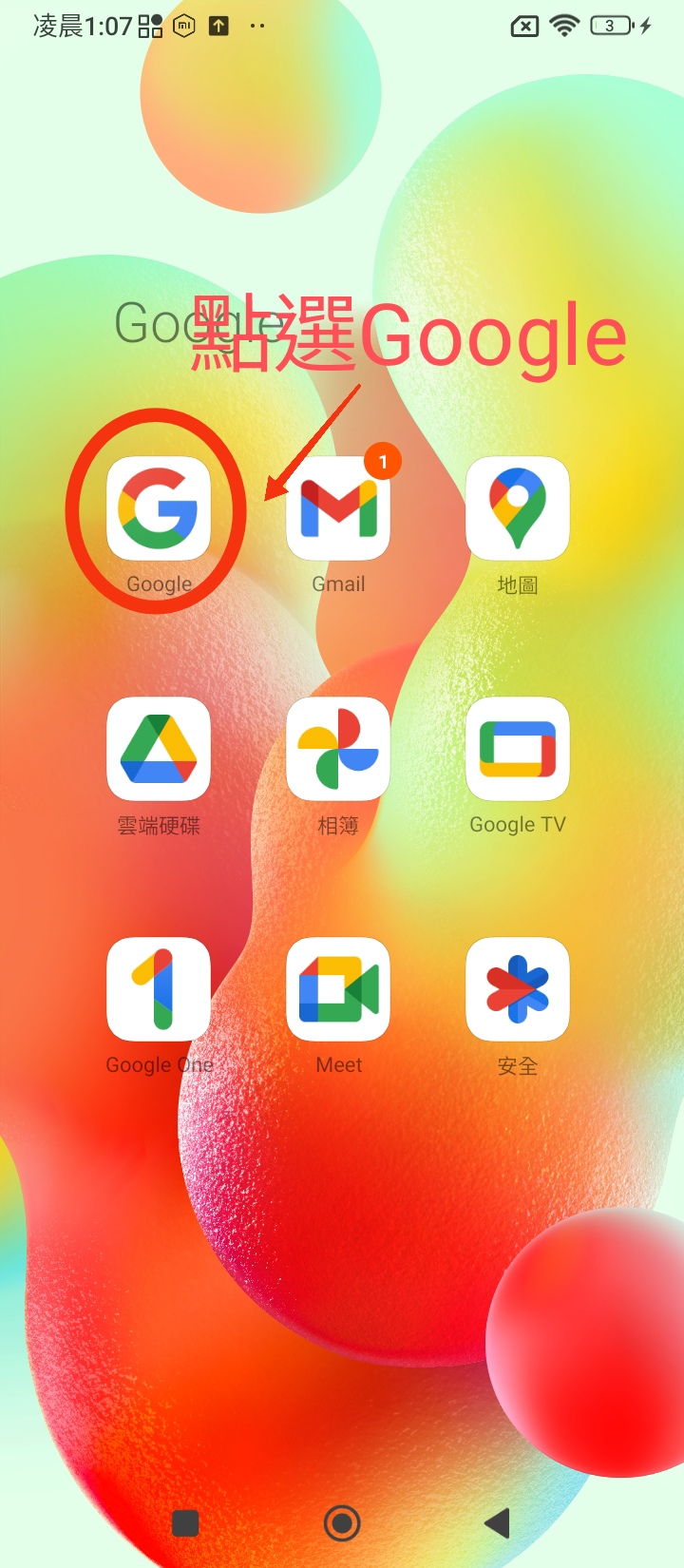
Task: Open Google TV
Action: [x=518, y=749]
